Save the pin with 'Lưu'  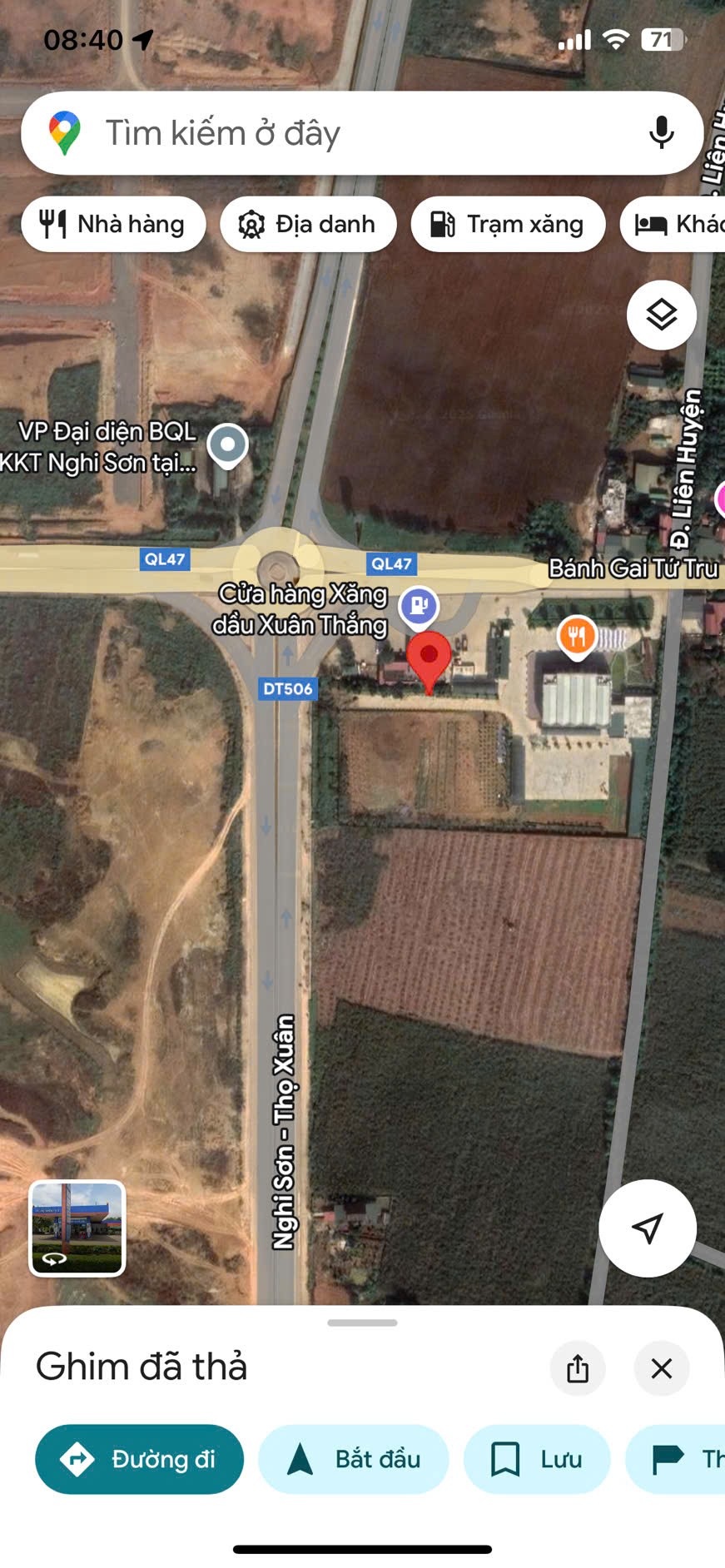tap(536, 1459)
